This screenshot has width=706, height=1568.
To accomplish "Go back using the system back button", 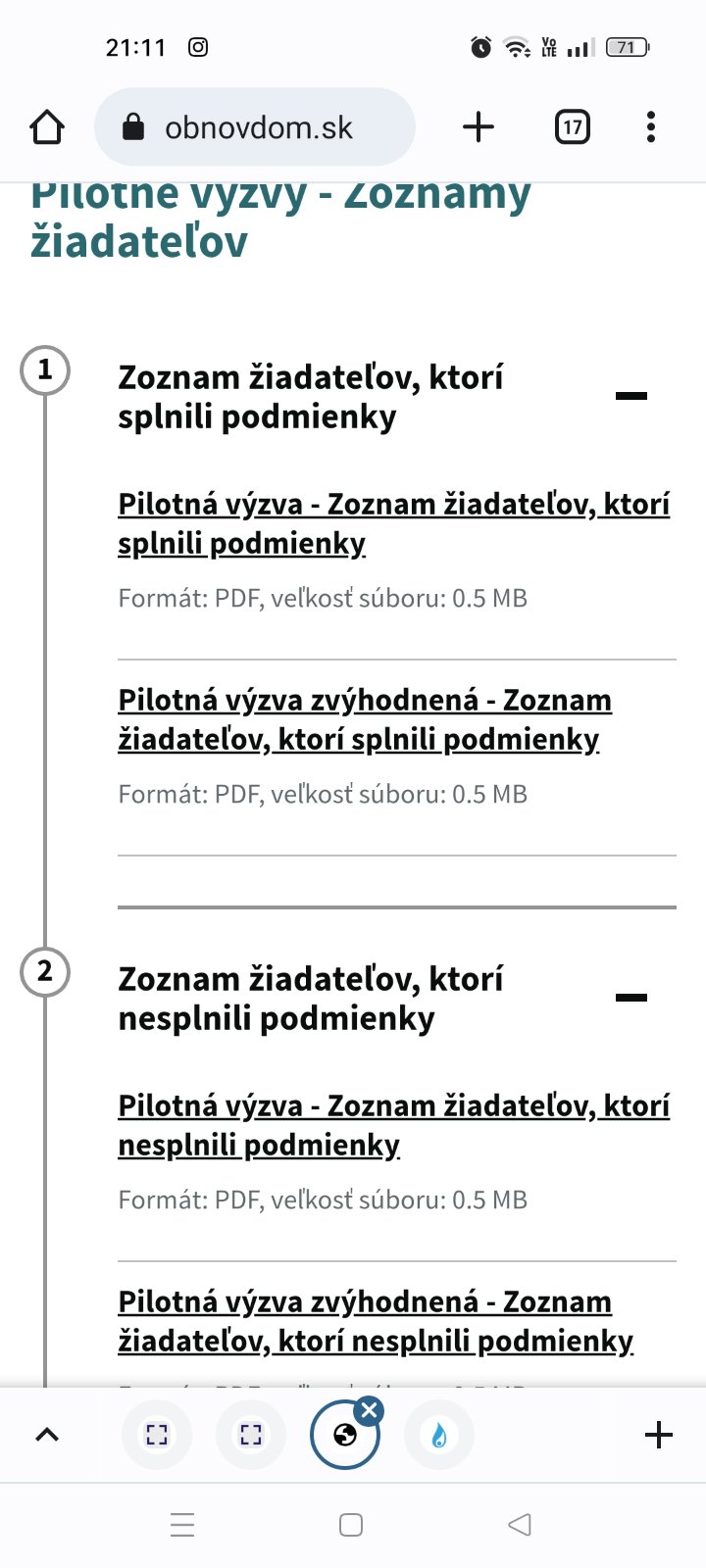I will point(520,1525).
